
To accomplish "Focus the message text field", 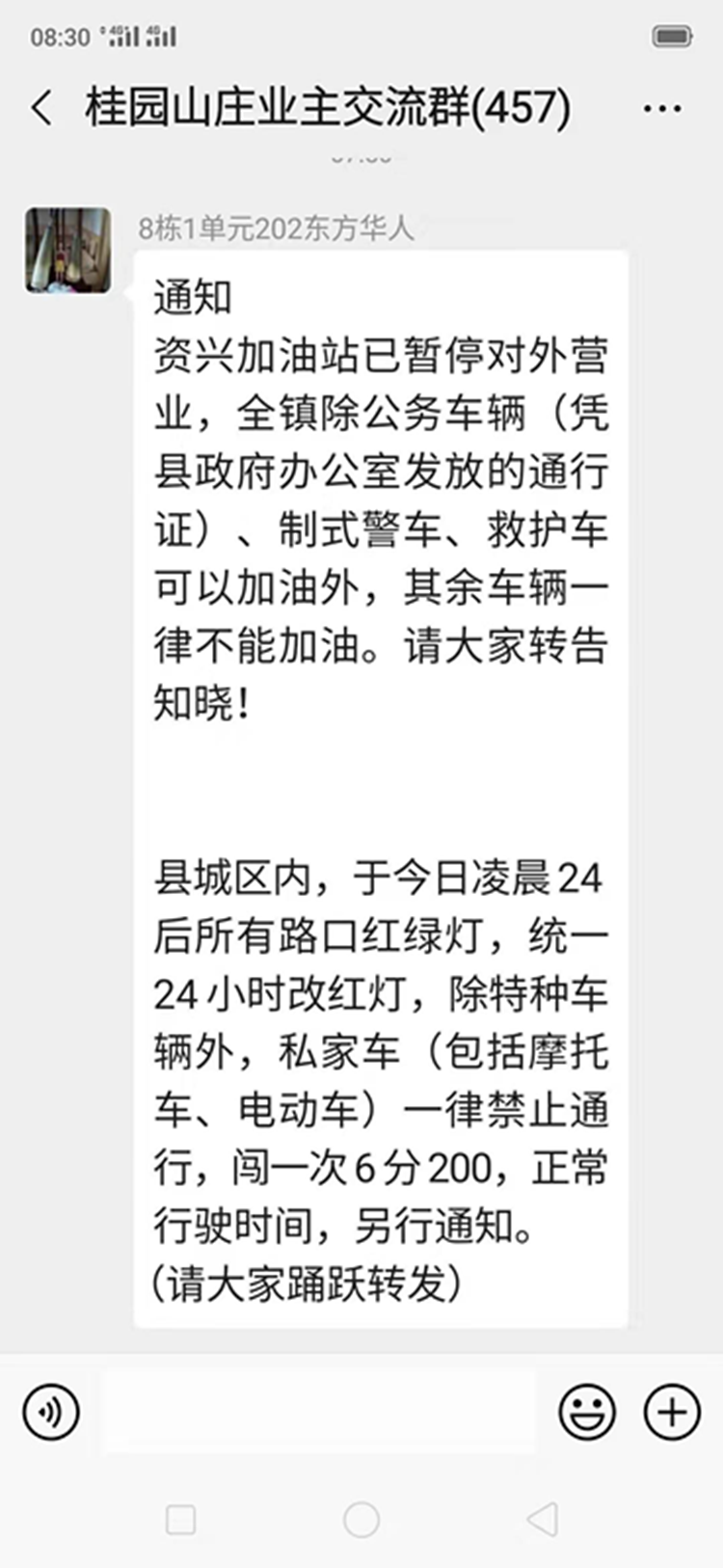I will click(318, 1412).
